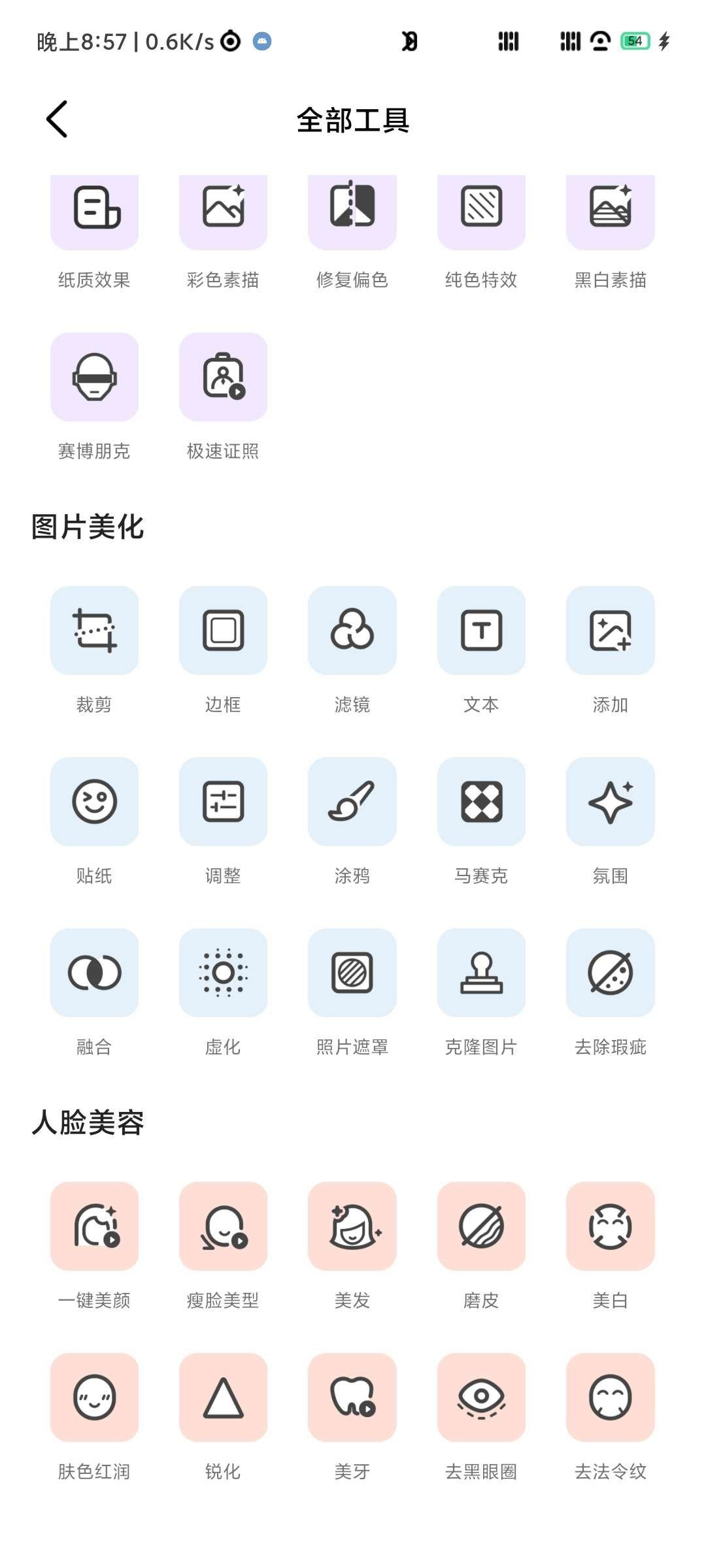Open the 滤镜 filters tool
The image size is (706, 1568).
352,630
